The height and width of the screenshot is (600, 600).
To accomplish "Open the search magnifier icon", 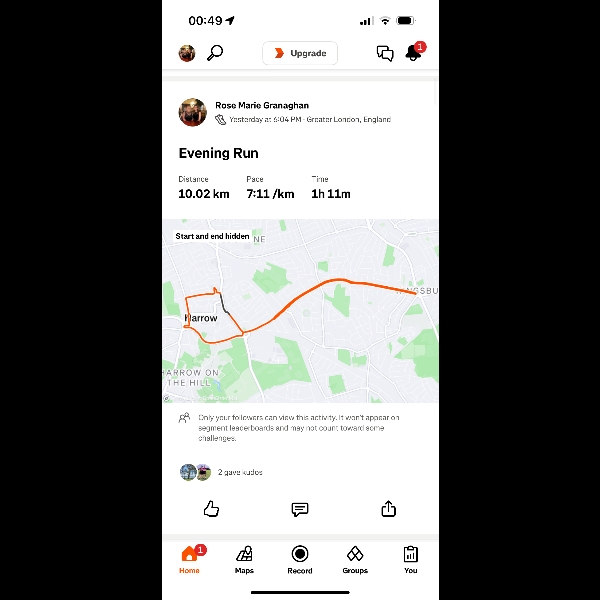I will (x=215, y=53).
